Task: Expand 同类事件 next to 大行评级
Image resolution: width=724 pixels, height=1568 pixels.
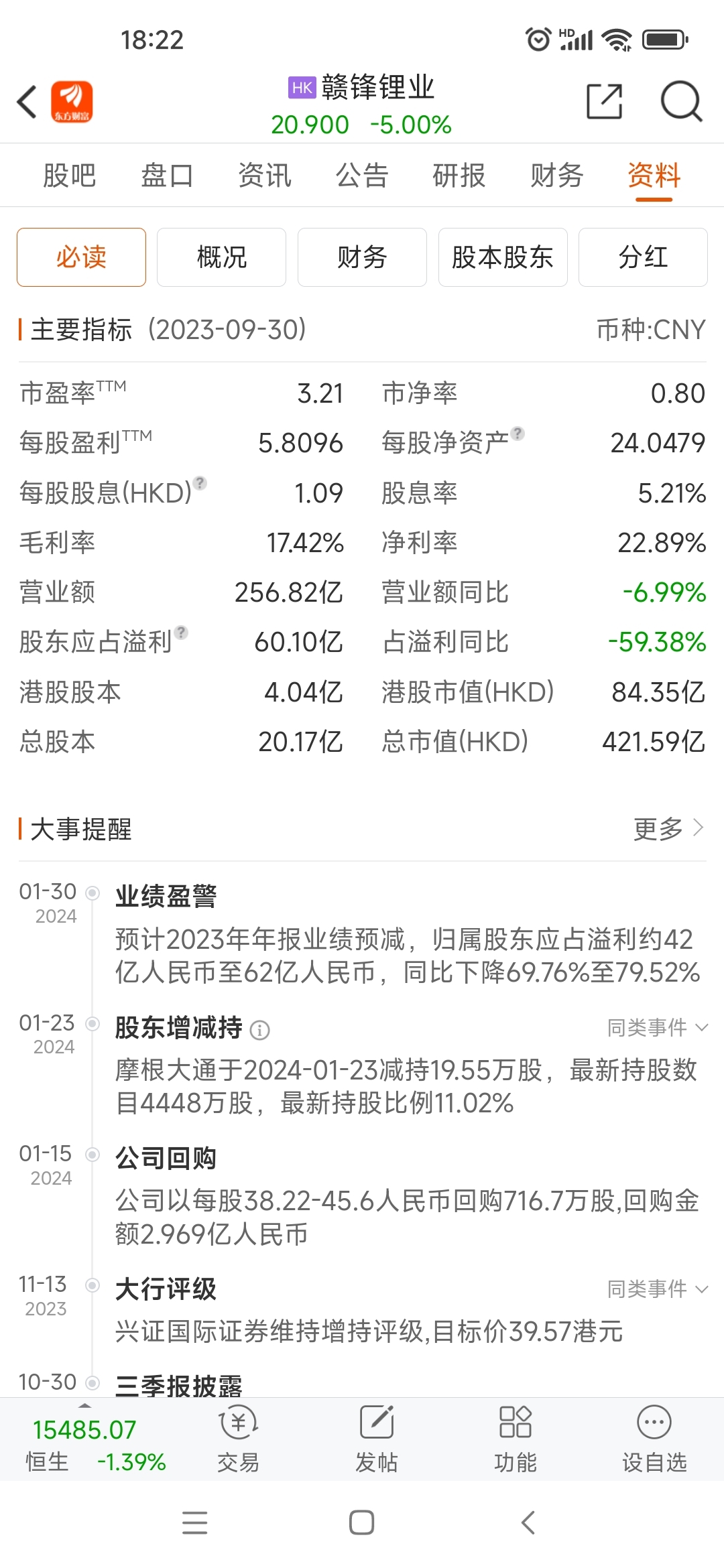Action: click(x=657, y=1289)
